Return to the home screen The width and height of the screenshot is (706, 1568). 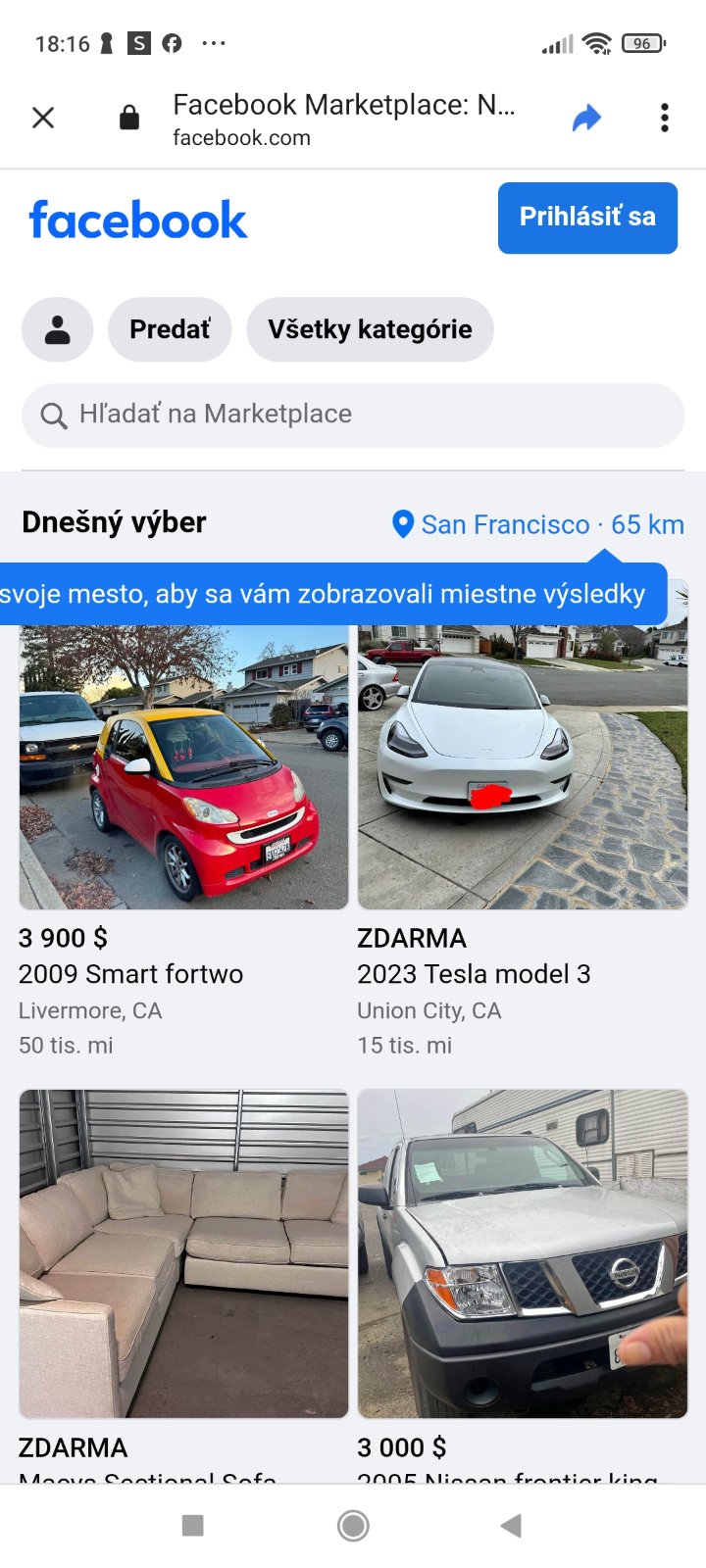pos(353,1525)
